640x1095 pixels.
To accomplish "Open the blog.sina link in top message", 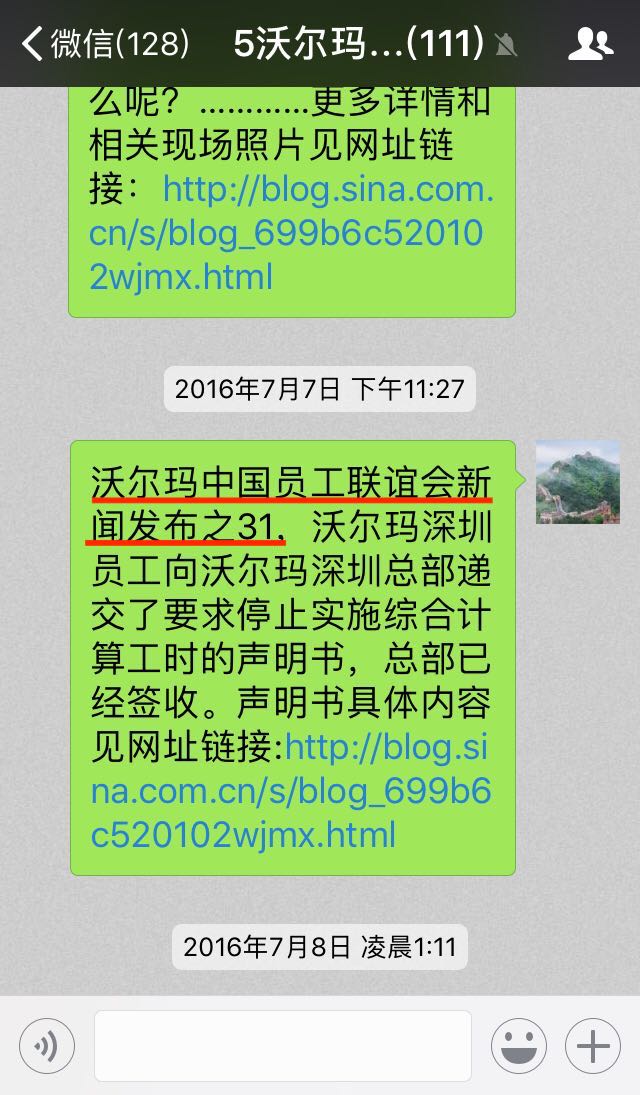I will click(x=291, y=233).
